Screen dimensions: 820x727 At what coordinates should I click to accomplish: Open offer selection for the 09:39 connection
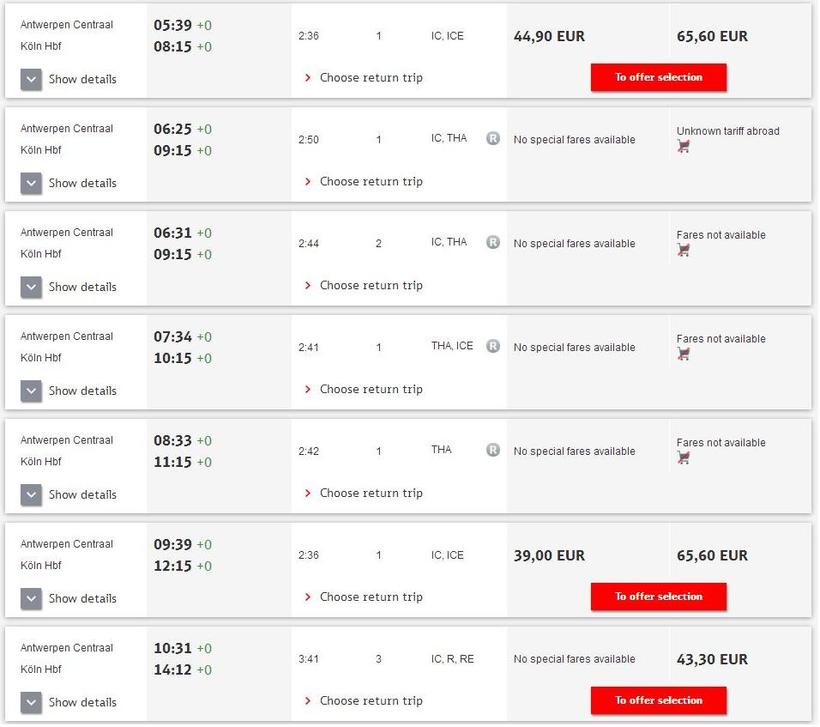tap(658, 597)
